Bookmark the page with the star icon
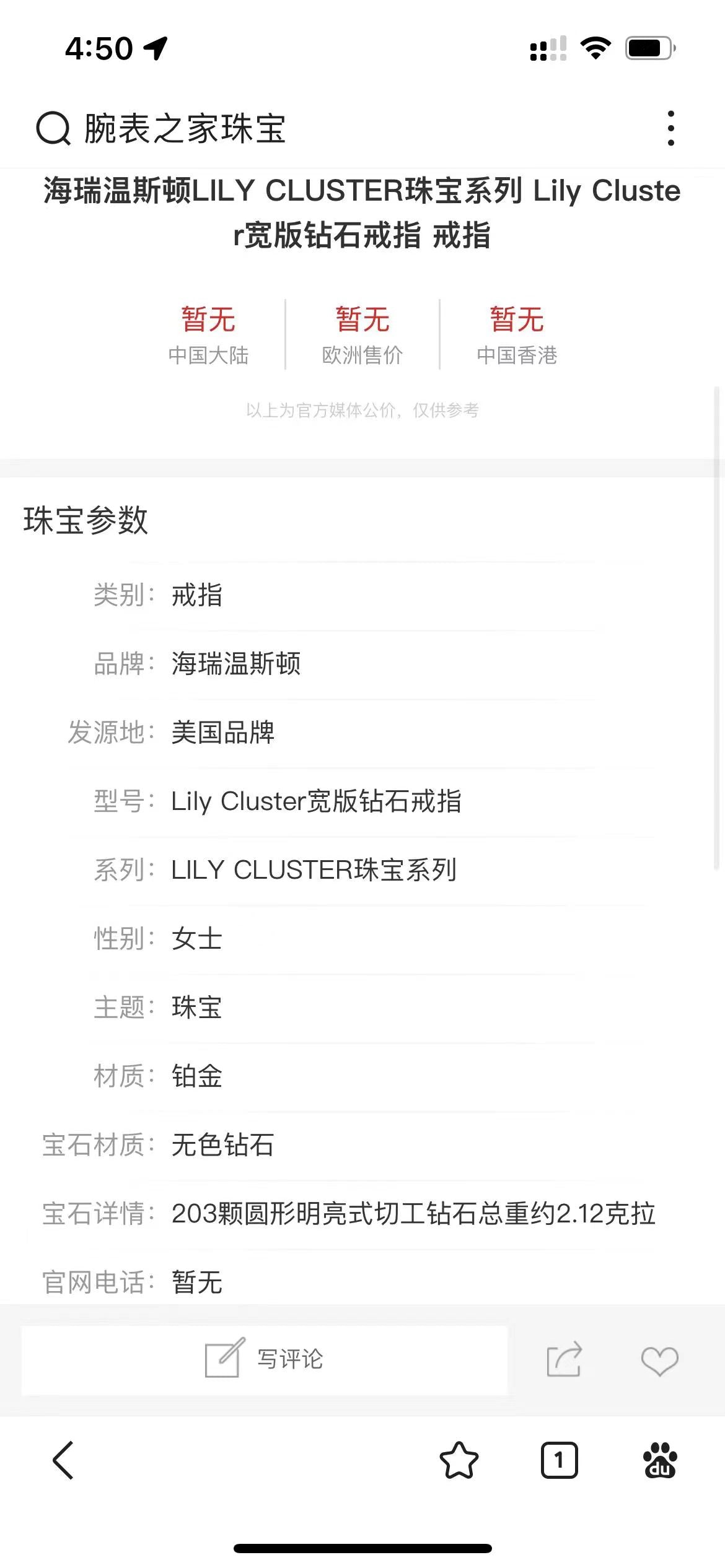 click(x=459, y=1460)
